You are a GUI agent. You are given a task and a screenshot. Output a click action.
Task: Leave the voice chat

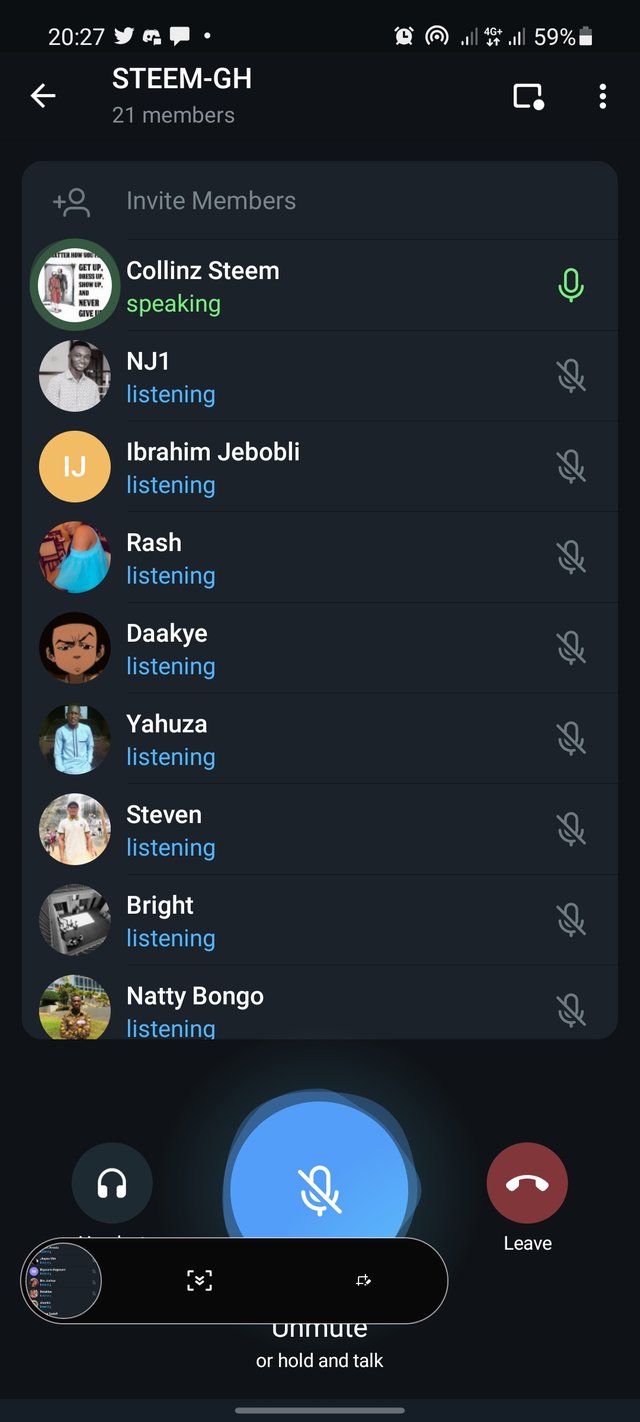(x=527, y=1184)
